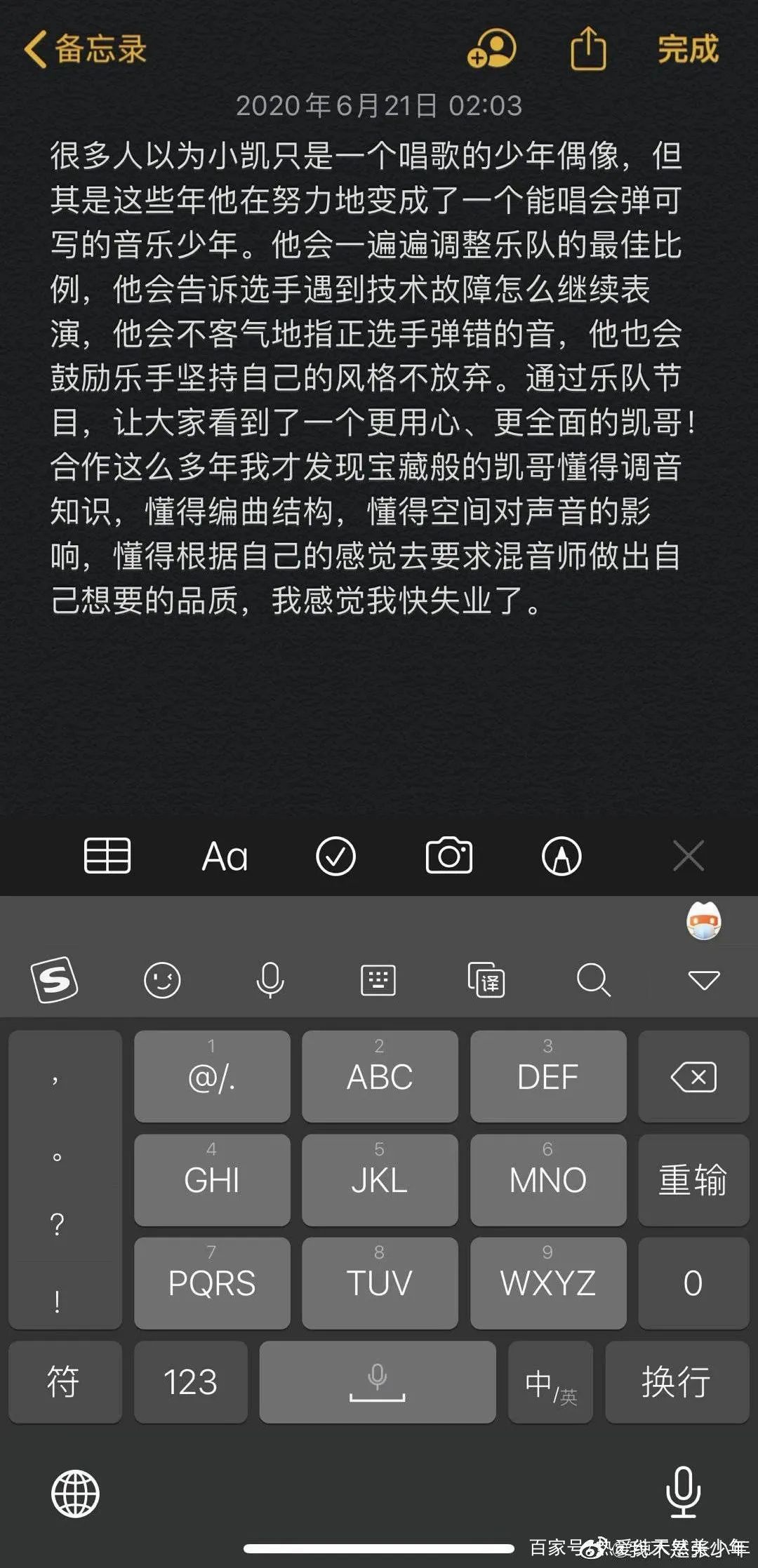The image size is (758, 1568).
Task: Open search from the keyboard toolbar
Action: click(x=594, y=981)
